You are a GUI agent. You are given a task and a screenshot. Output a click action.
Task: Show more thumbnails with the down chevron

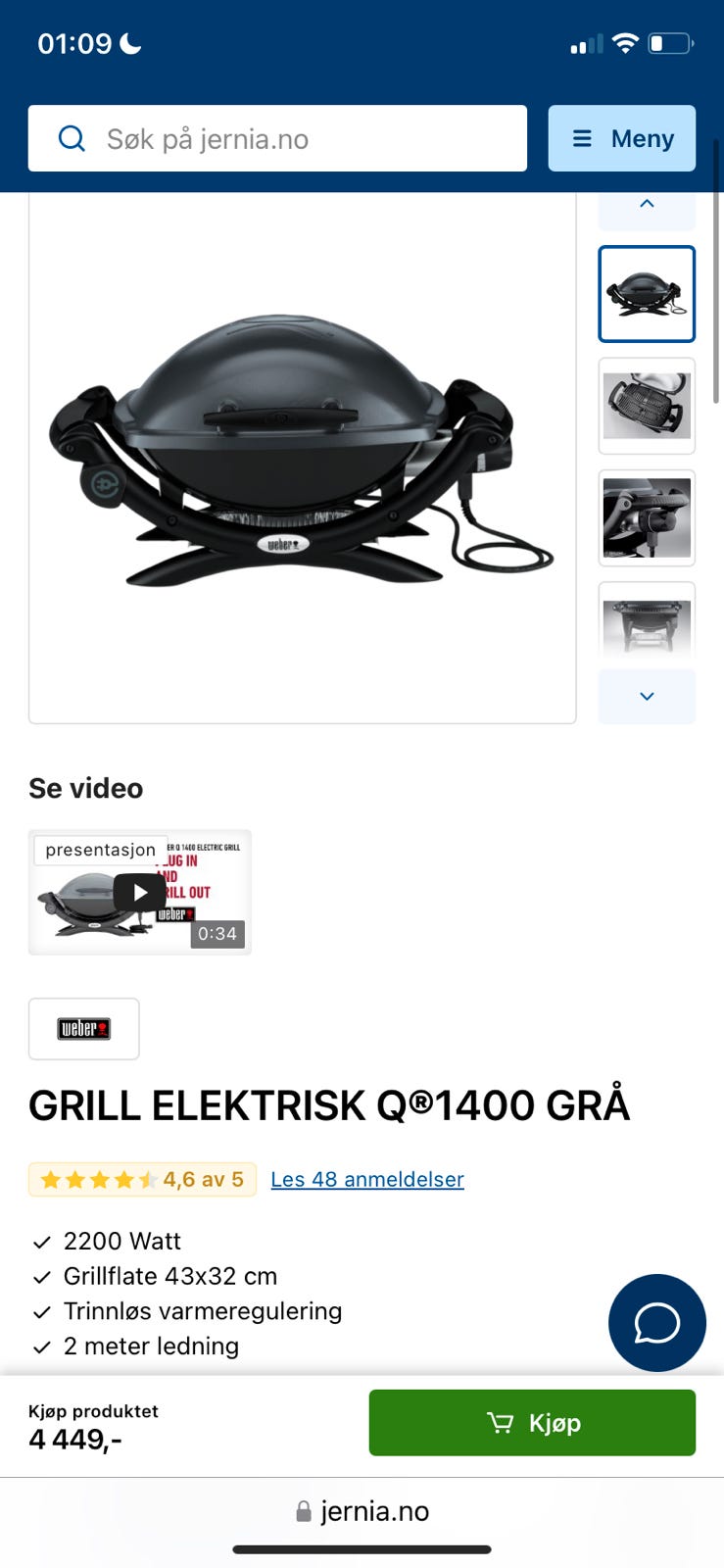point(647,696)
